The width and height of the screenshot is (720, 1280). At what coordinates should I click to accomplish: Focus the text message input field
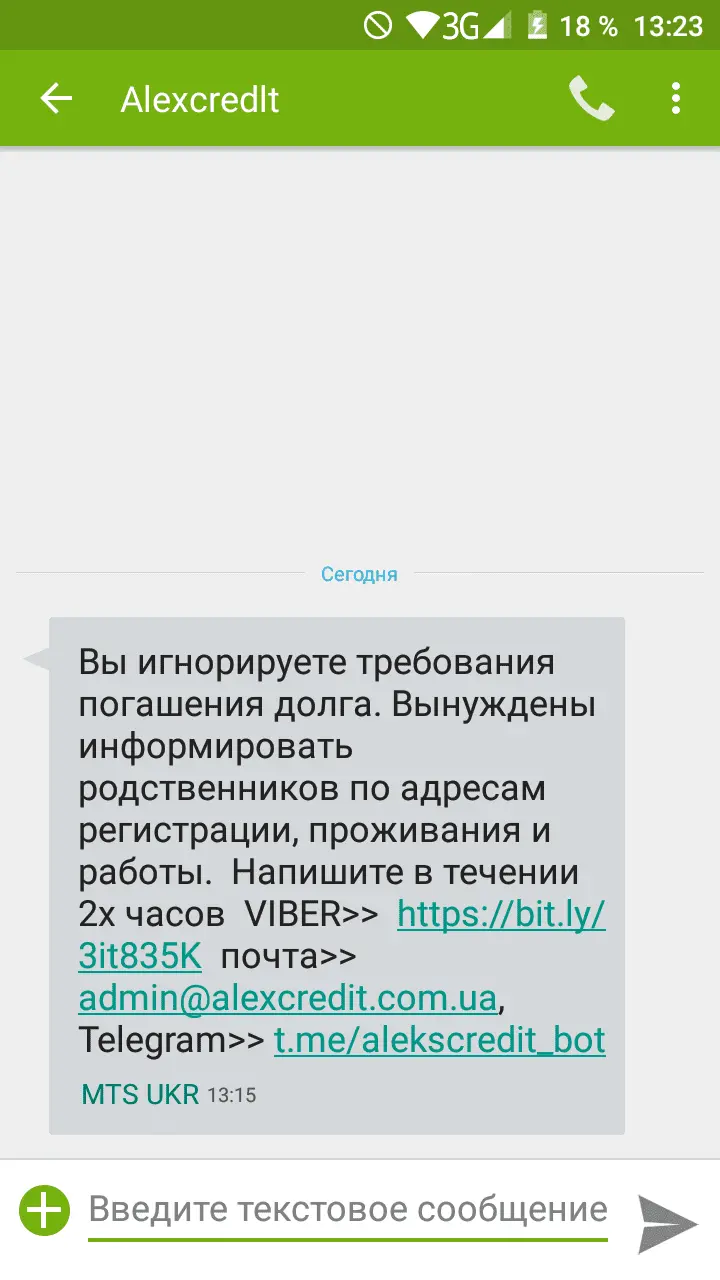pos(347,1211)
